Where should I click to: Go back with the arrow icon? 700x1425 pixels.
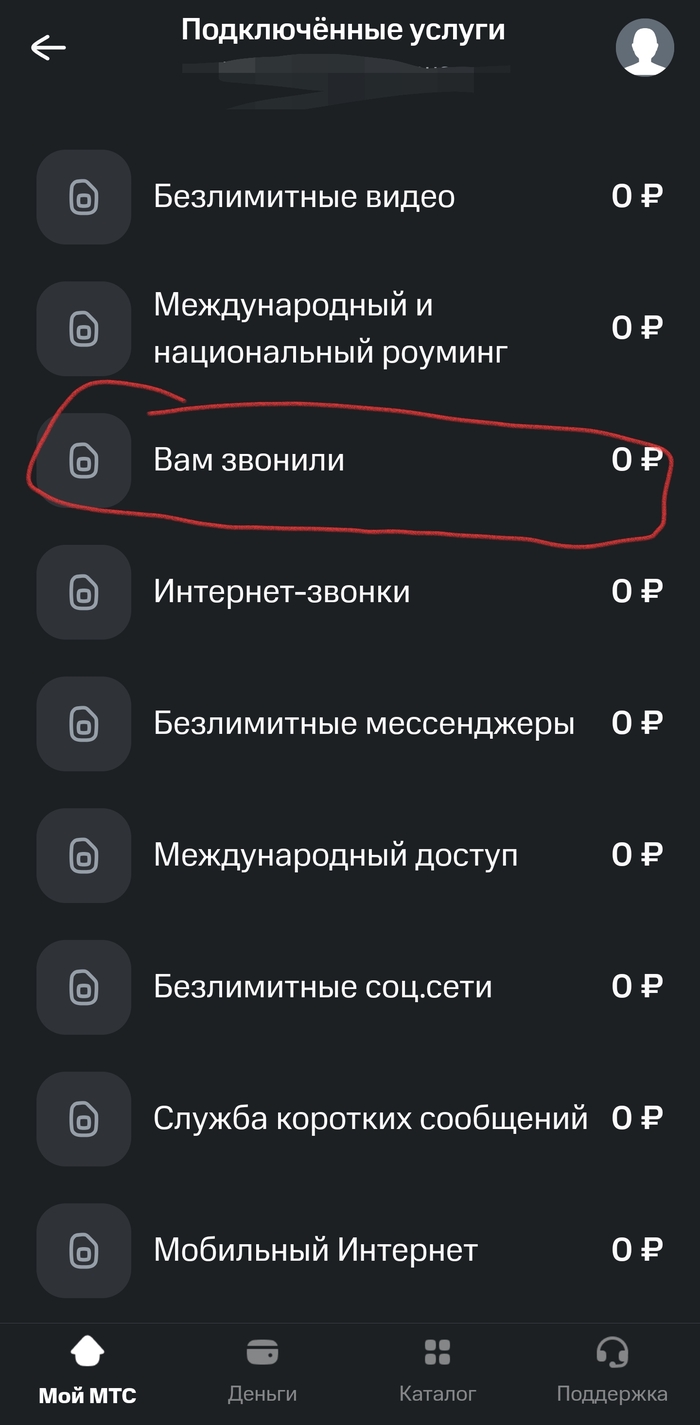pos(48,47)
